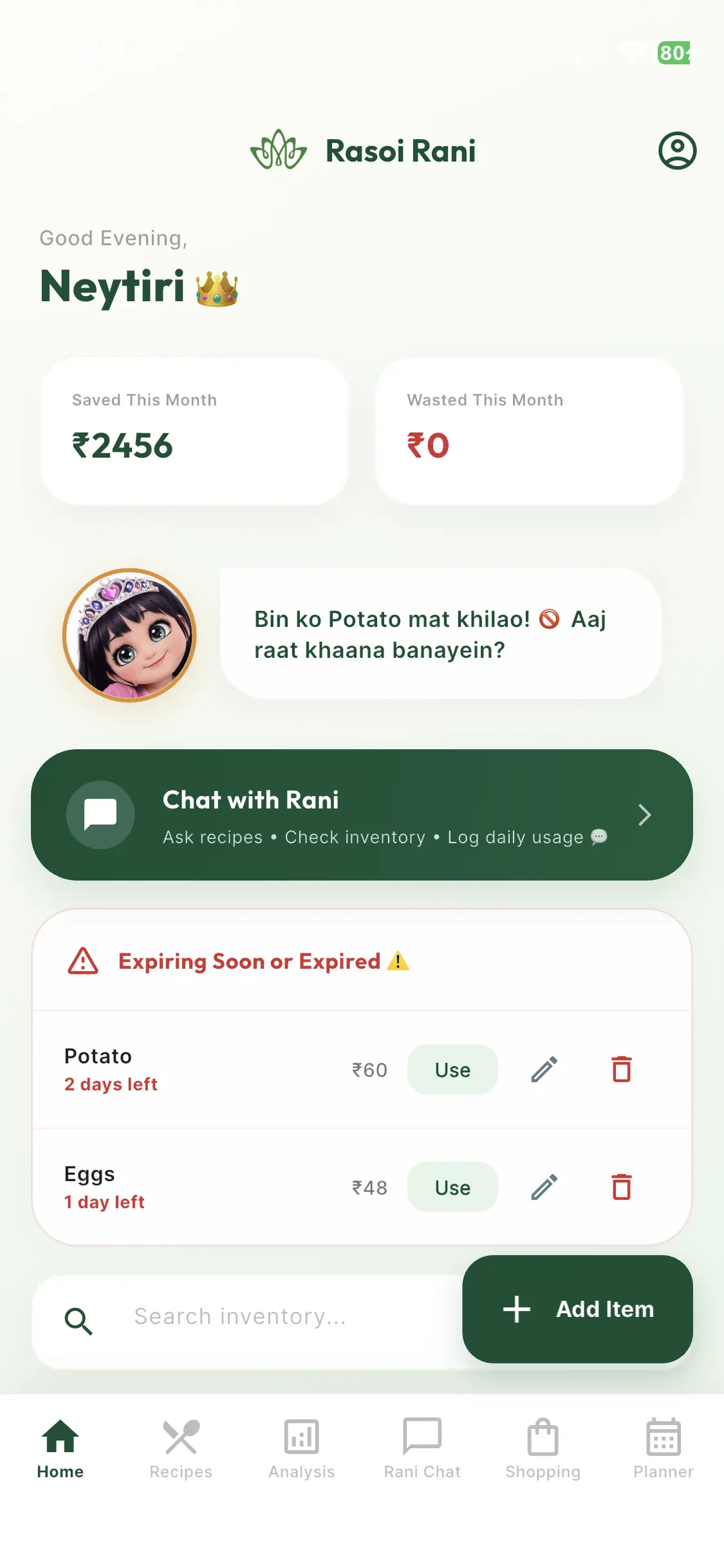
Task: Delete the Potato item
Action: (622, 1070)
